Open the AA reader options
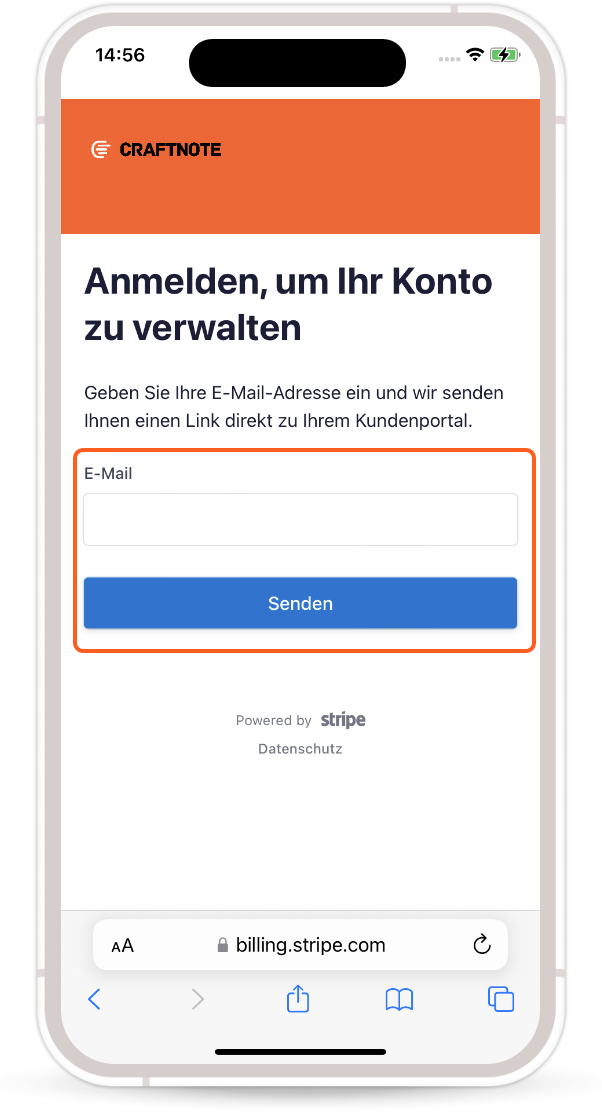The image size is (602, 1113). 122,946
